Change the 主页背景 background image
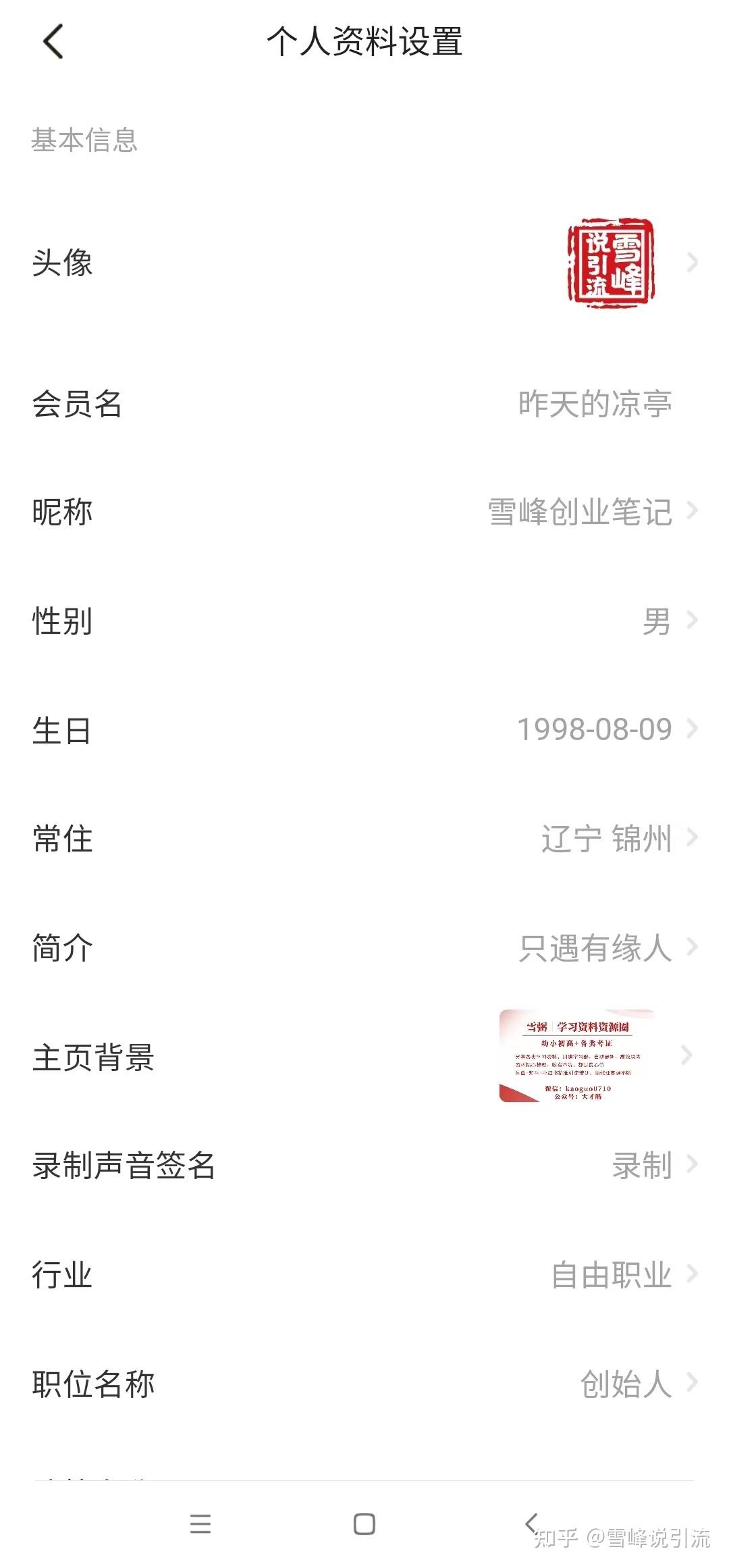729x1568 pixels. 576,1056
